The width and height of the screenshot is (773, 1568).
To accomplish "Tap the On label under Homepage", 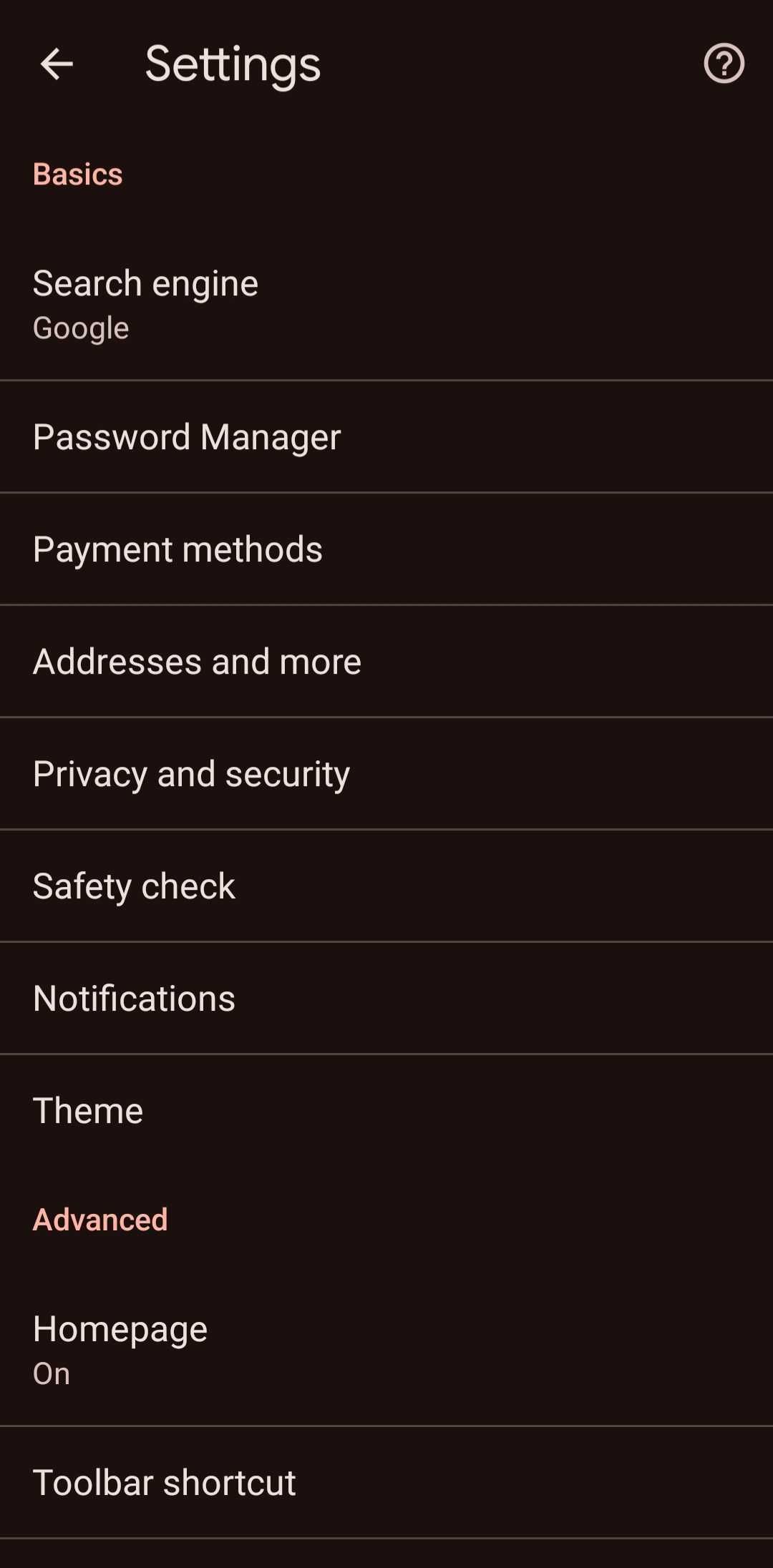I will coord(51,1373).
